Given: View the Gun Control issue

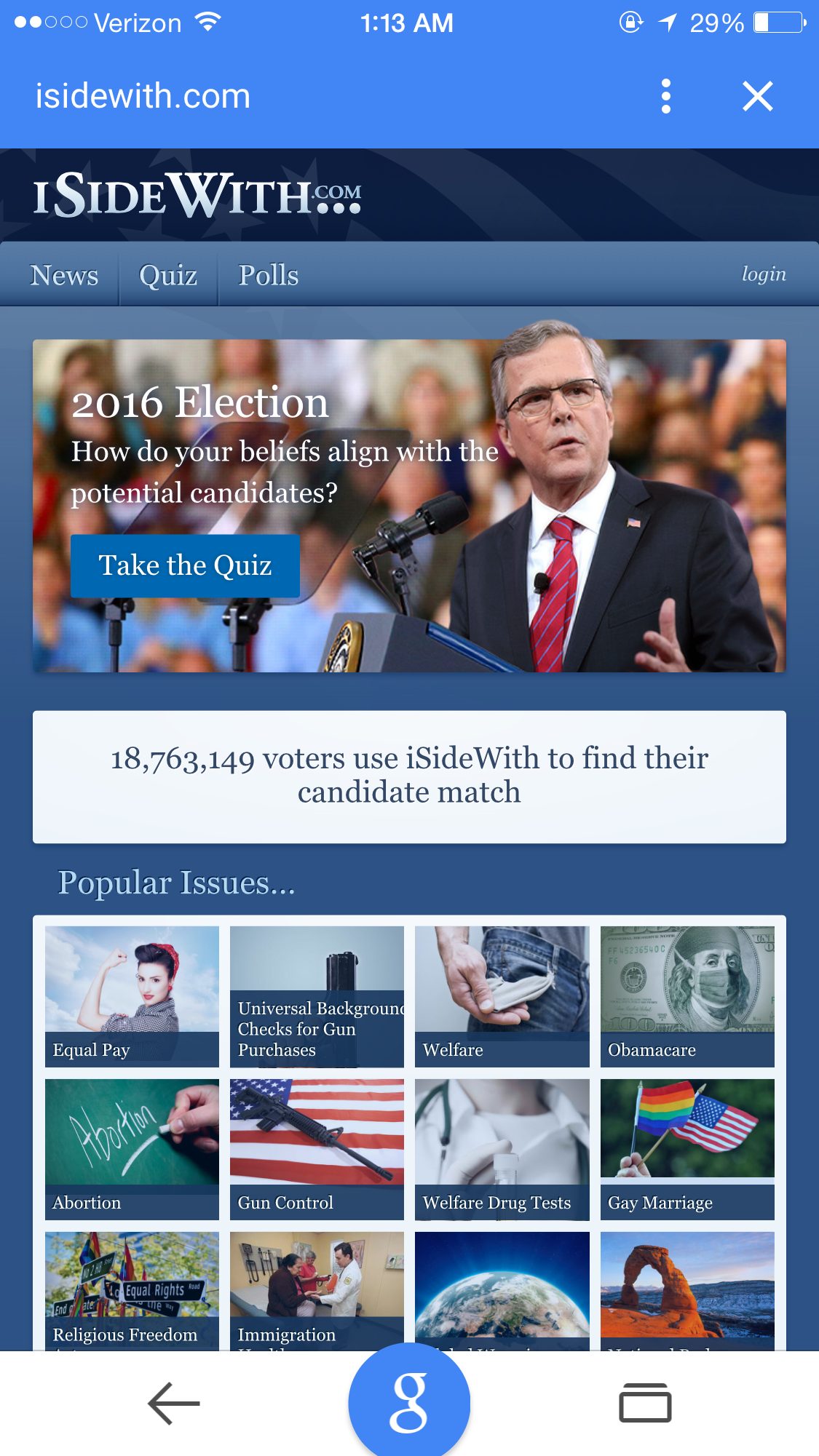Looking at the screenshot, I should coord(317,1148).
